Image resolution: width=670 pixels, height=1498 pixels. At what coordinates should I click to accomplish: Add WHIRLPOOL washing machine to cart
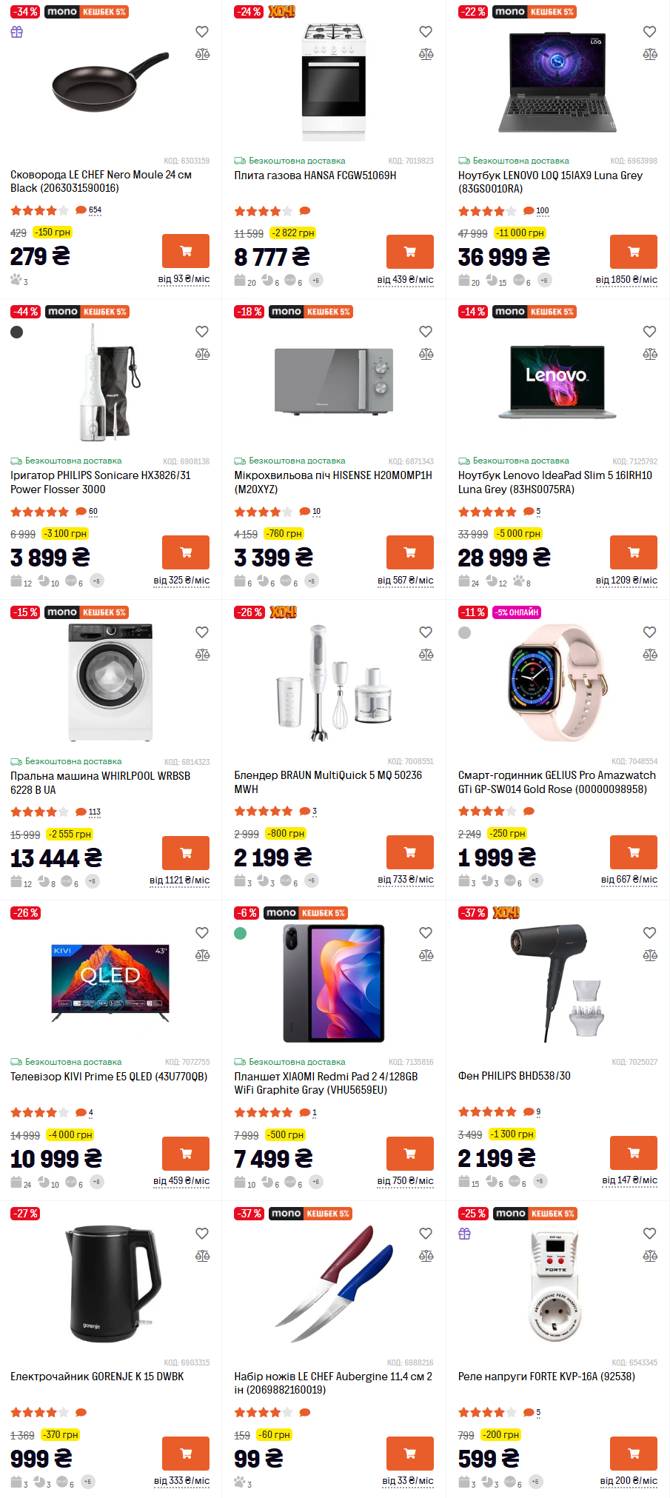coord(185,852)
